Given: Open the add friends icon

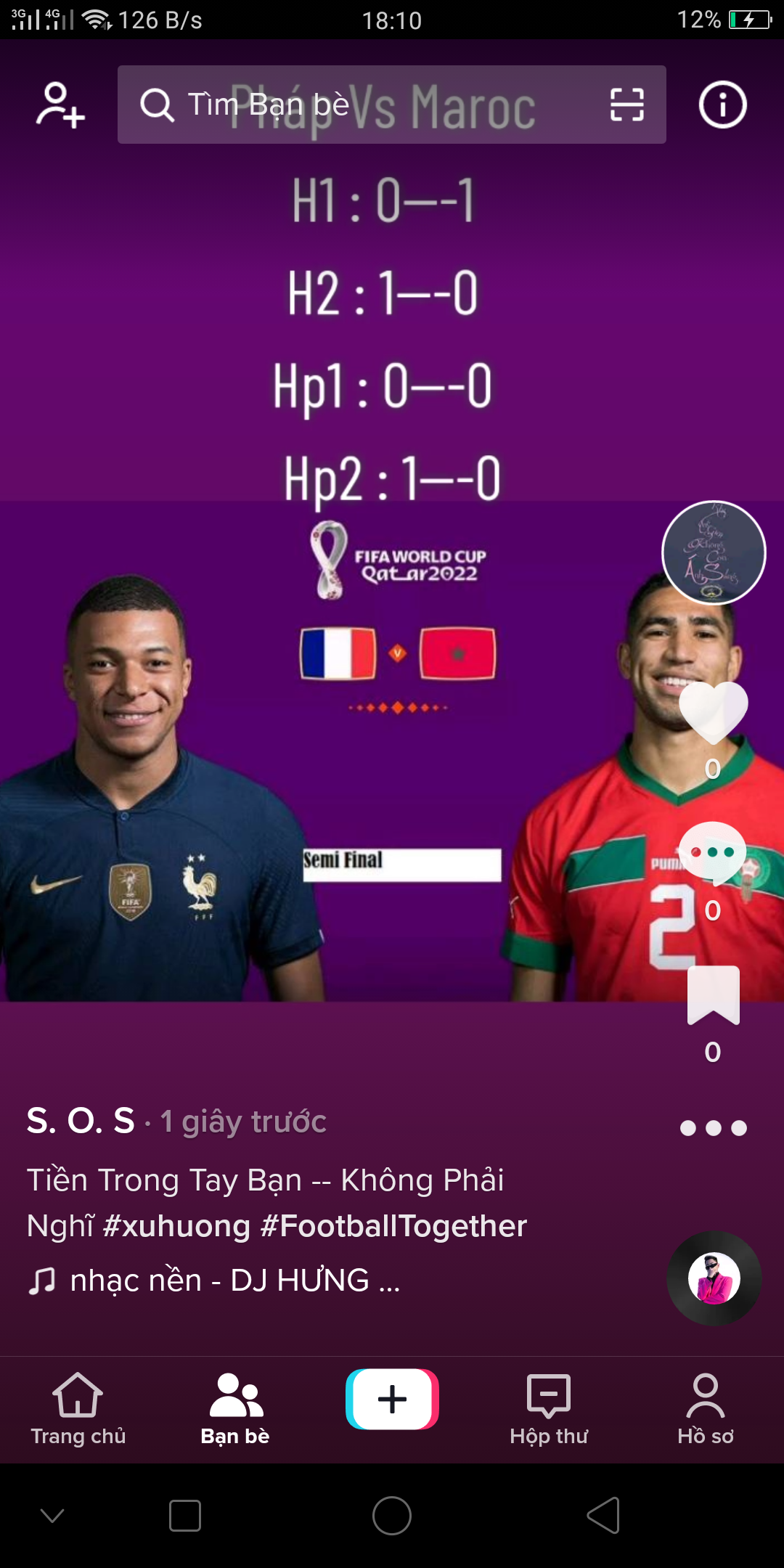Looking at the screenshot, I should 60,105.
